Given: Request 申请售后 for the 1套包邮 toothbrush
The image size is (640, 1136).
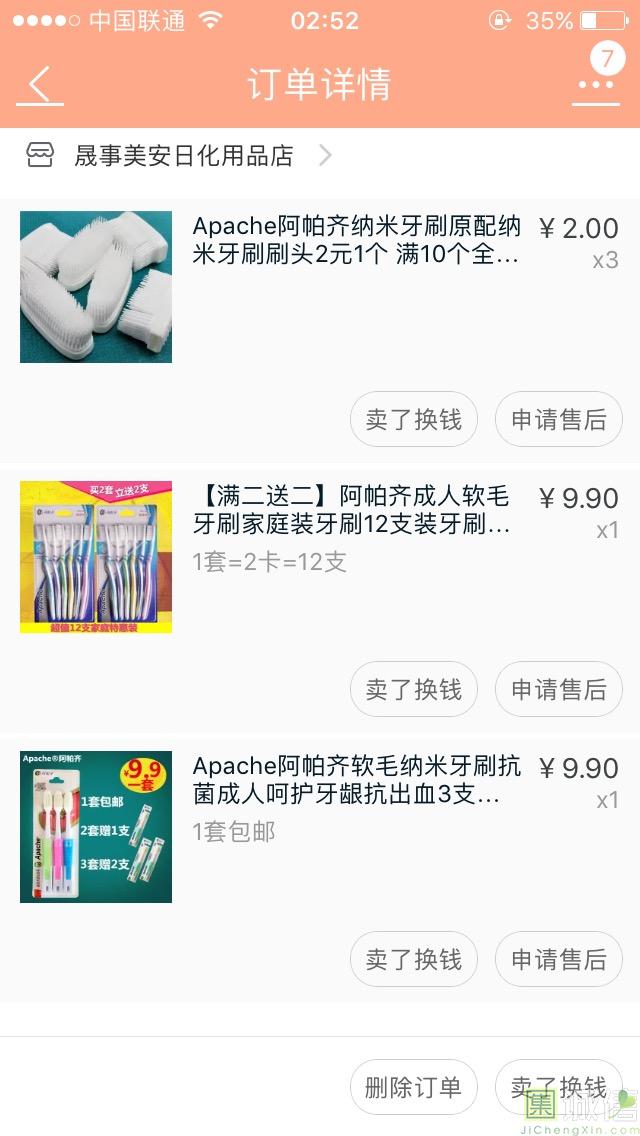Looking at the screenshot, I should (558, 960).
